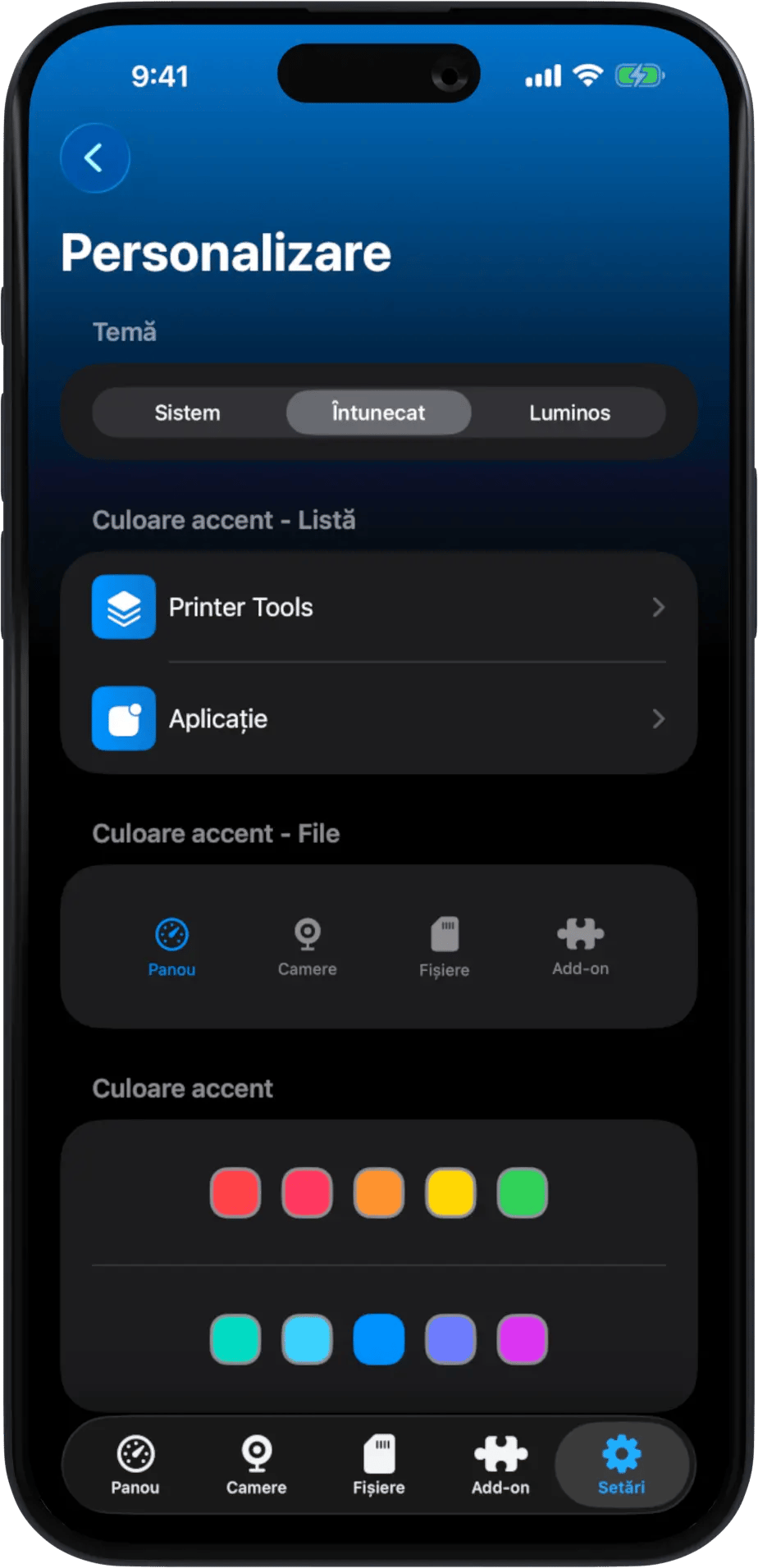This screenshot has height=1568, width=758.
Task: Open the Add-on bottom tab
Action: pos(500,1465)
